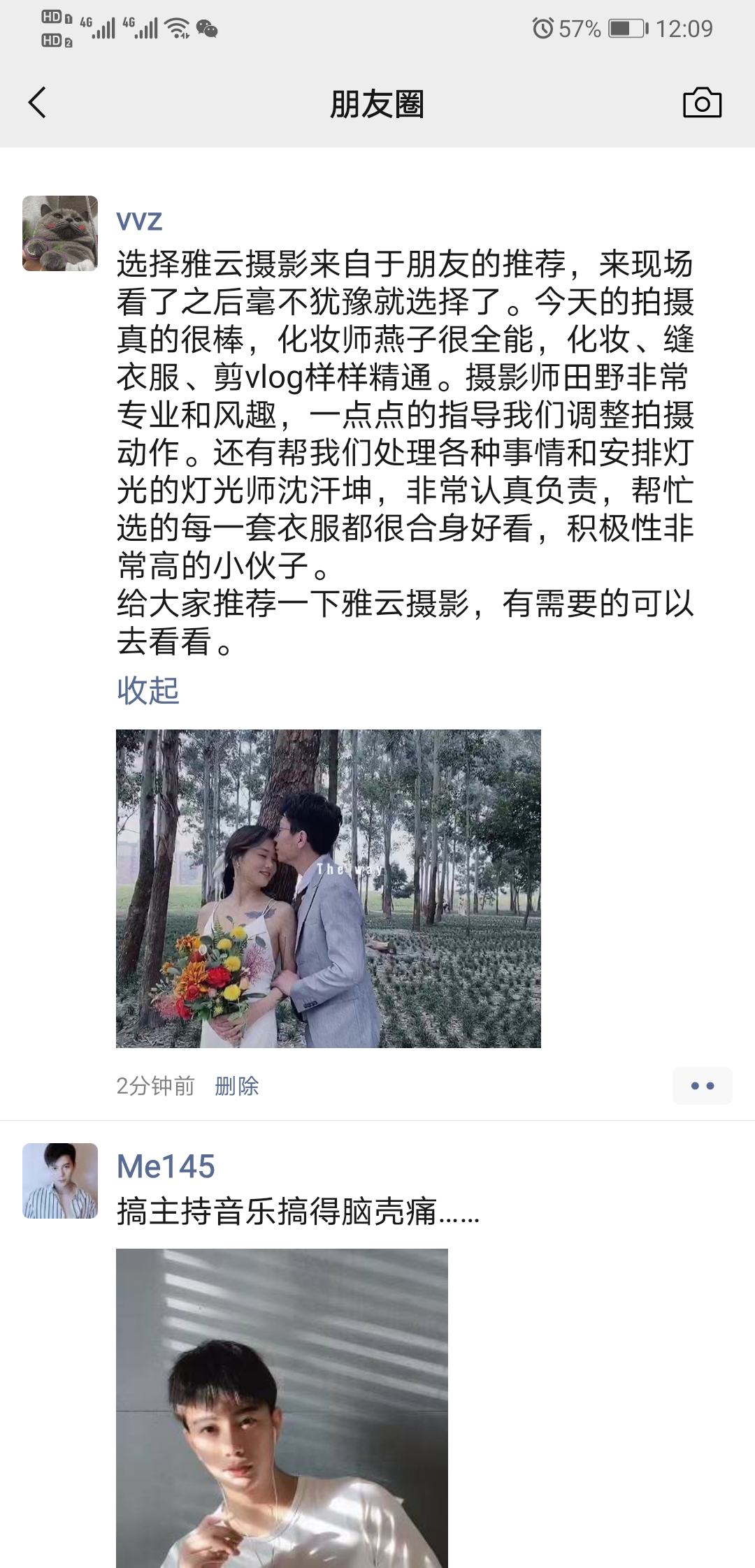Tap the Me145 username link

pos(166,1166)
